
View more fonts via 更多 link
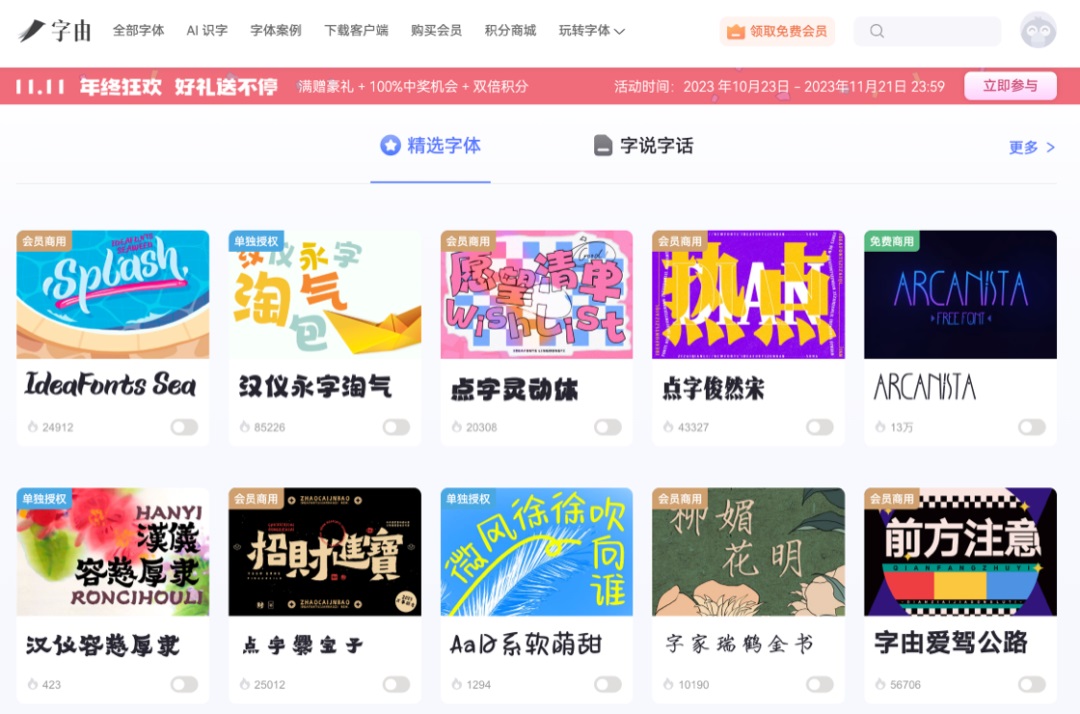(1031, 148)
